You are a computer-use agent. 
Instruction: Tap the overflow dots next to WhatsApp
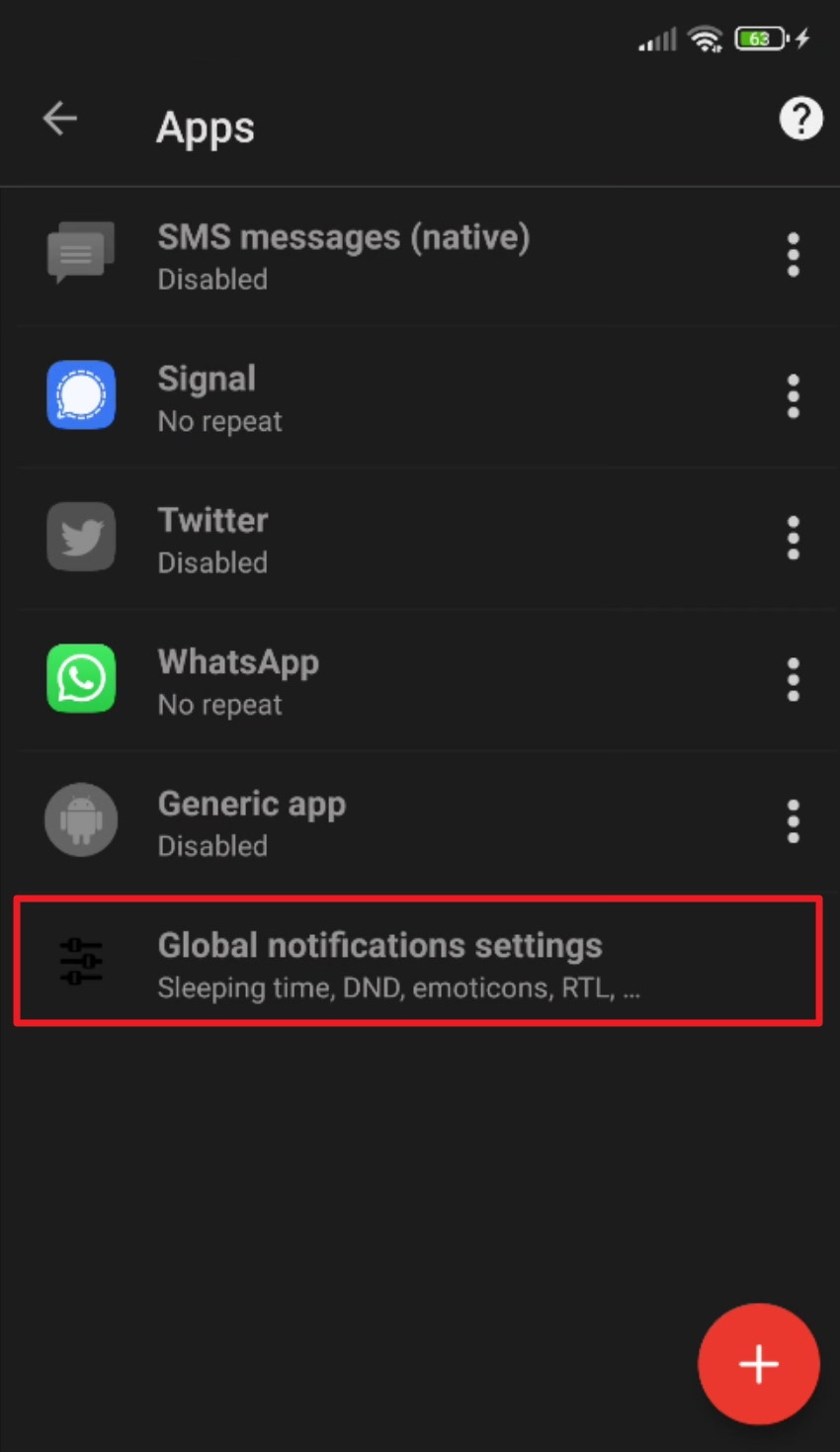[793, 680]
